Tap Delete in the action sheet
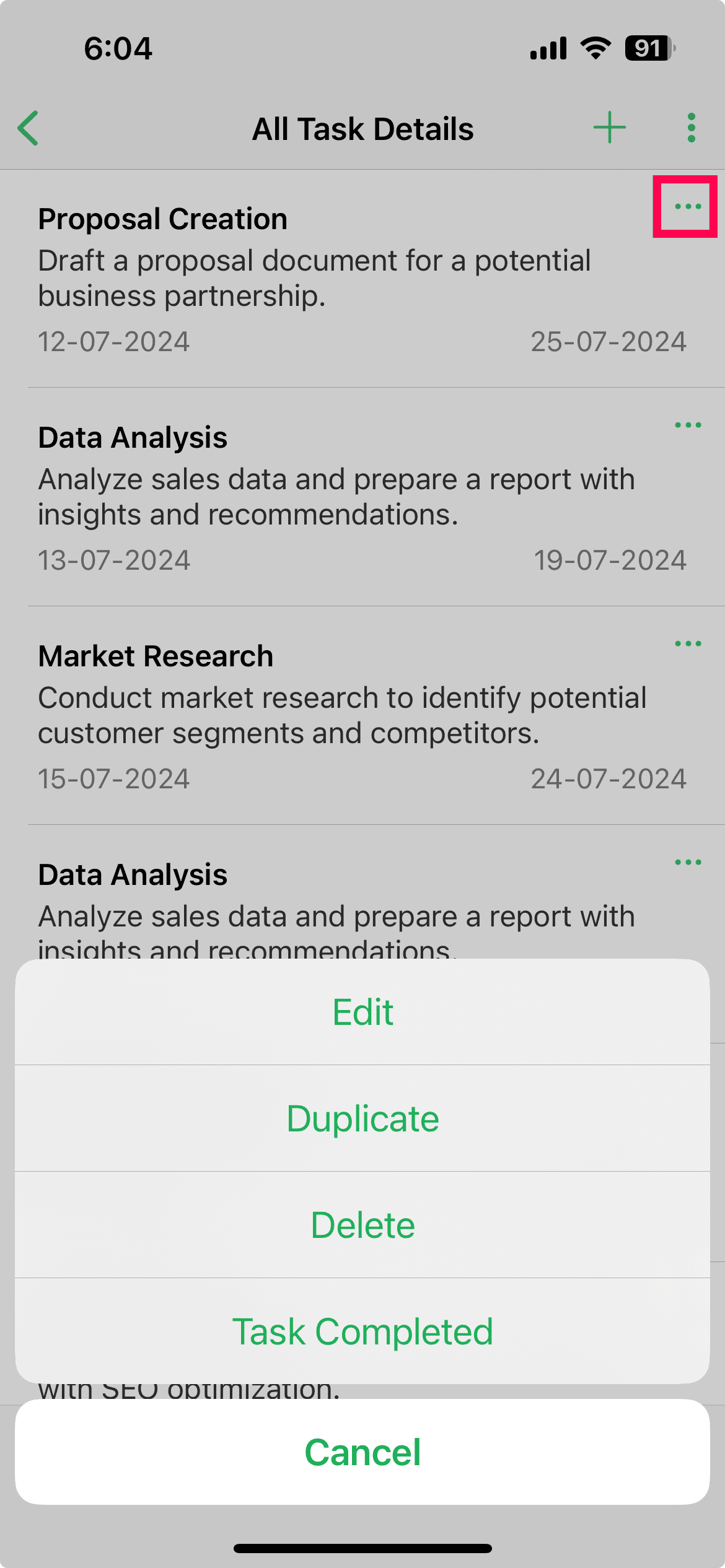Viewport: 725px width, 1568px height. click(362, 1225)
